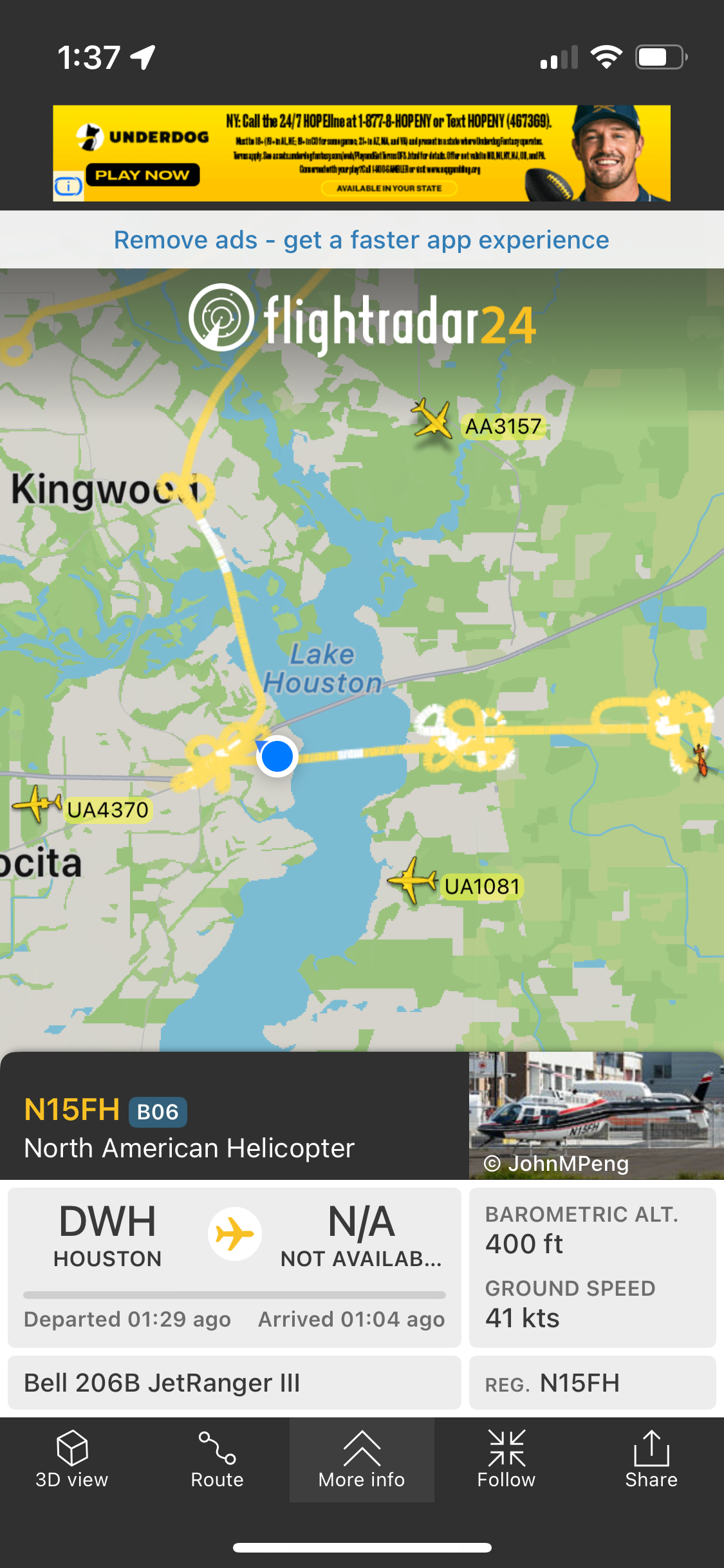The height and width of the screenshot is (1568, 724).
Task: Open the 3D view
Action: 72,1459
